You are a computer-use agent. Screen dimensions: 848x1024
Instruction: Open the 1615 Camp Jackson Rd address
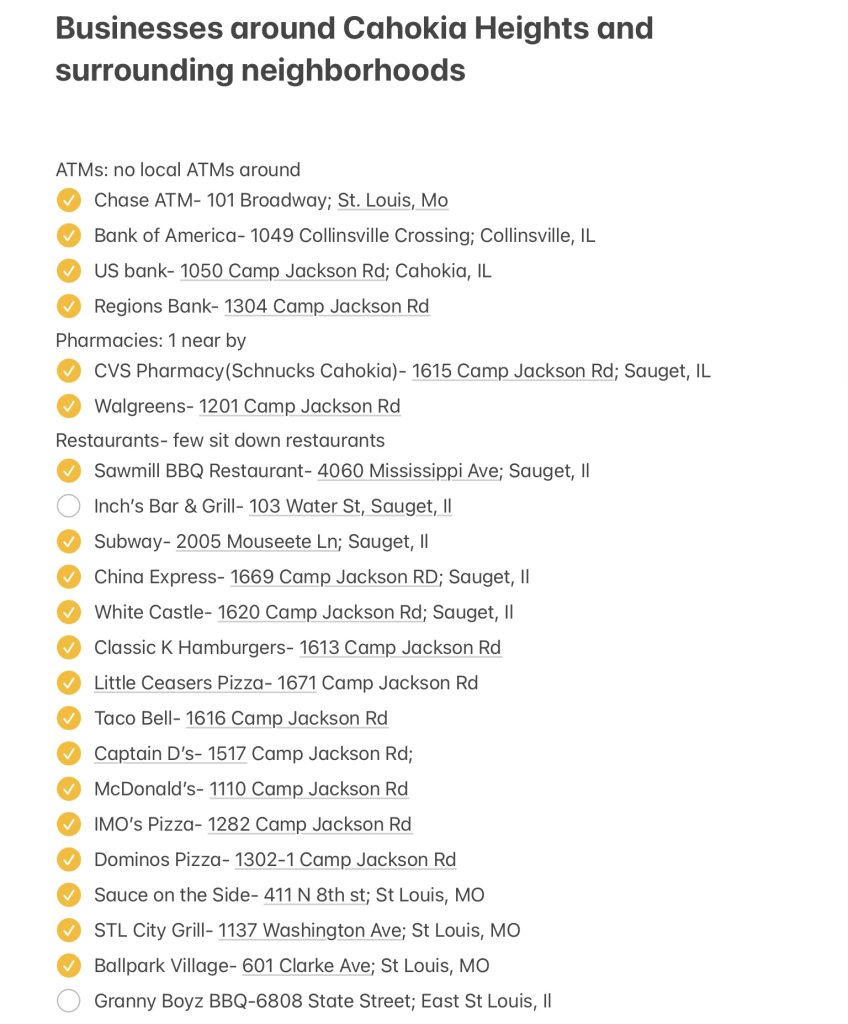point(512,371)
